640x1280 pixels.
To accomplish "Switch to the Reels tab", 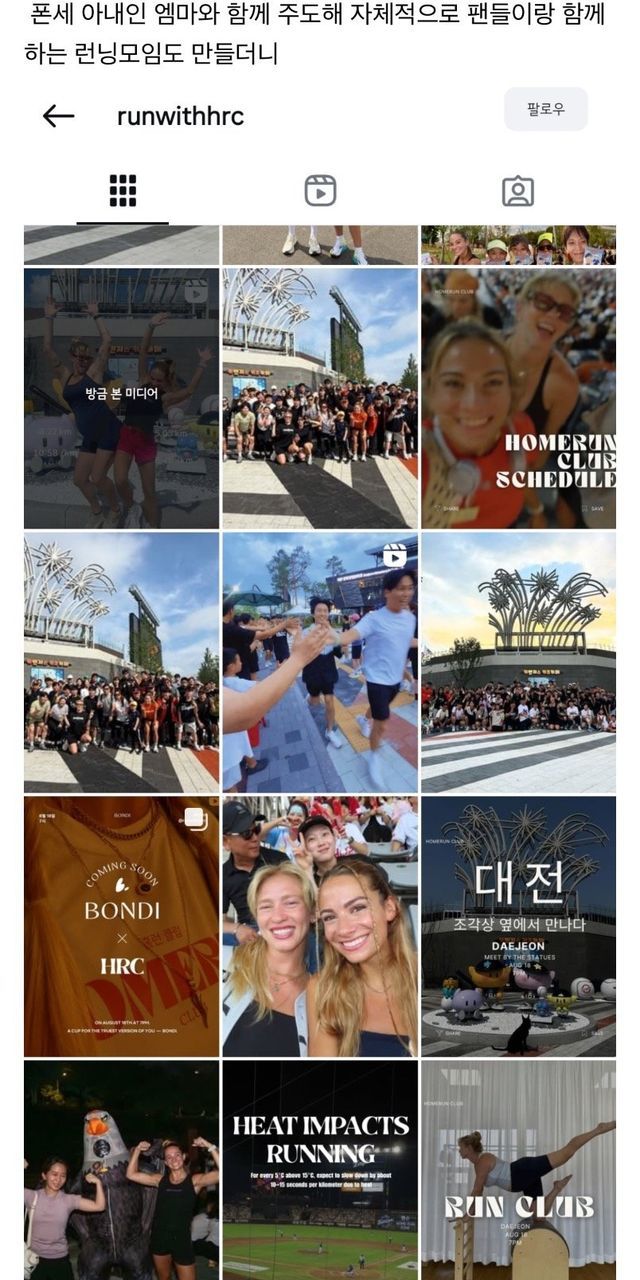I will 320,190.
